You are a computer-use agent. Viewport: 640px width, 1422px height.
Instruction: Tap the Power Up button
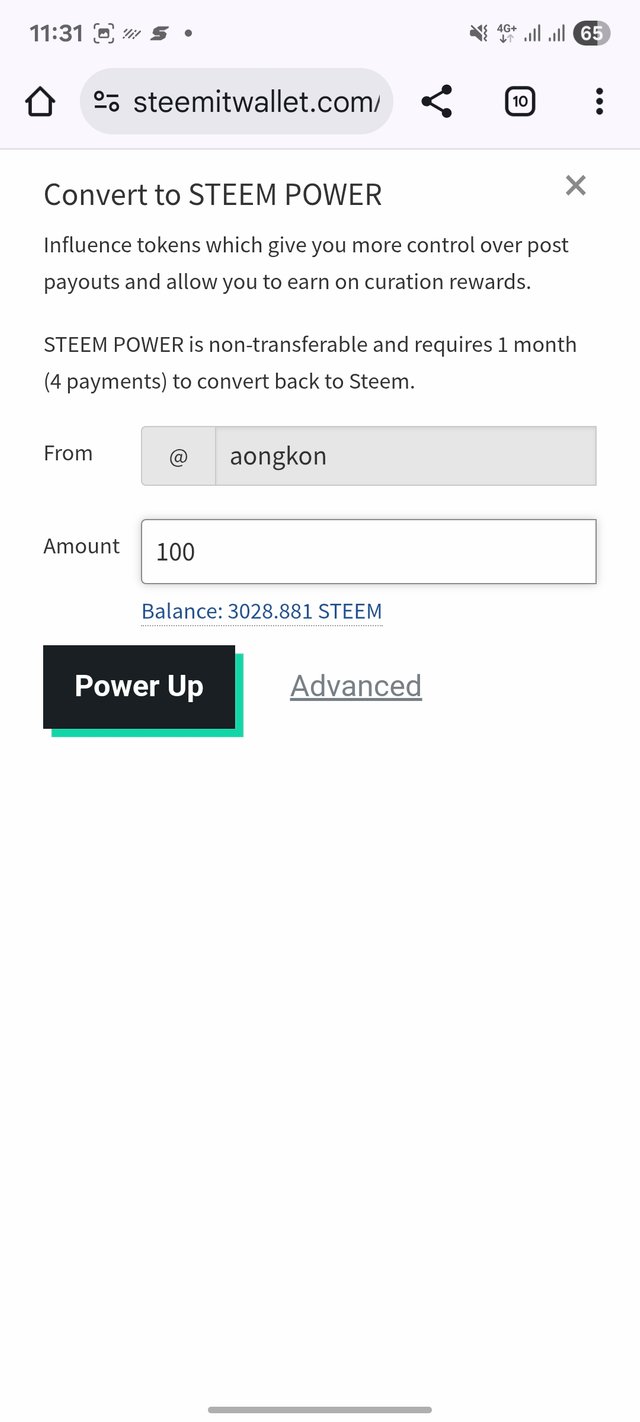(x=139, y=687)
